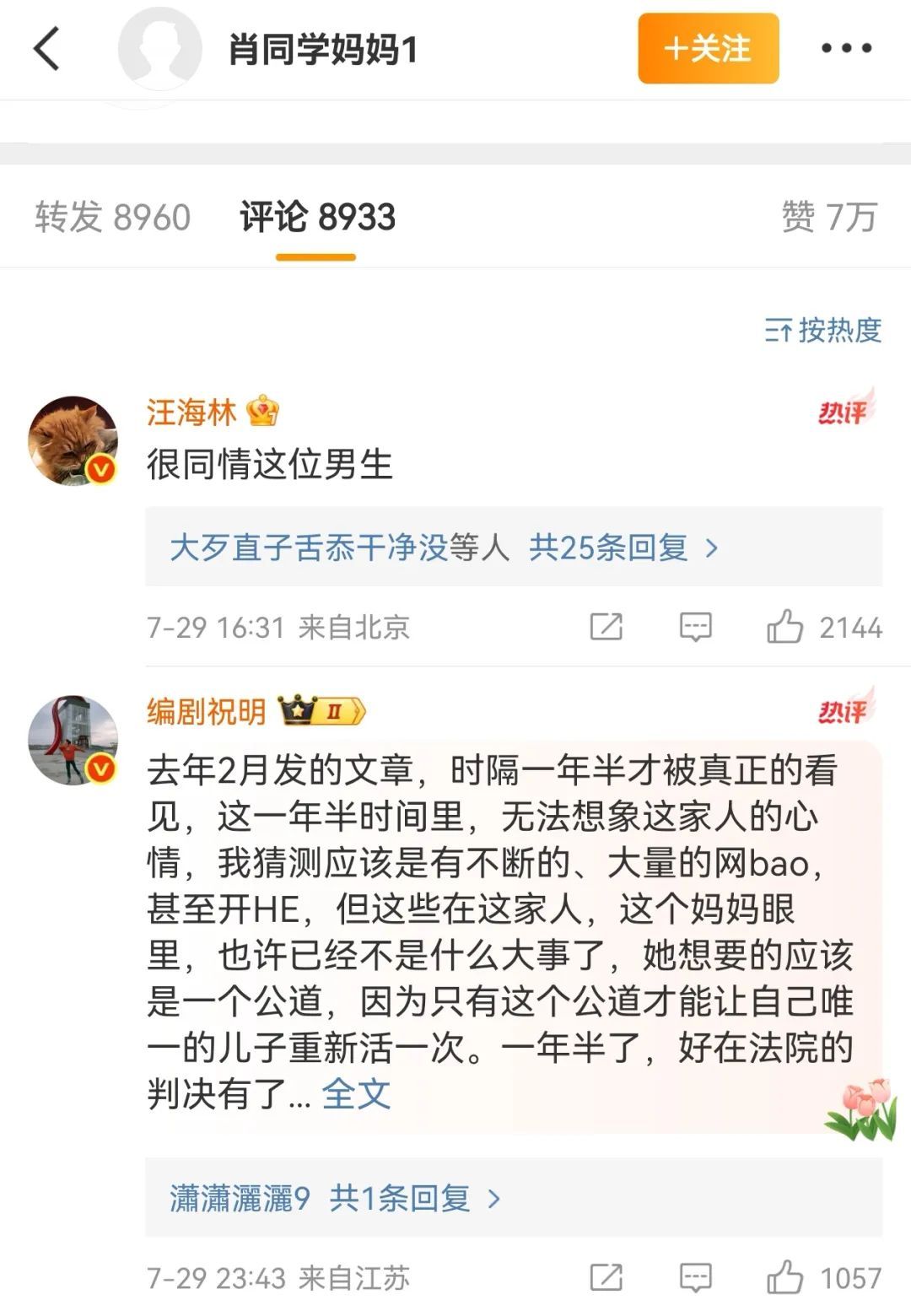Like 汪海林's comment with 2144 likes
The width and height of the screenshot is (911, 1316).
784,627
